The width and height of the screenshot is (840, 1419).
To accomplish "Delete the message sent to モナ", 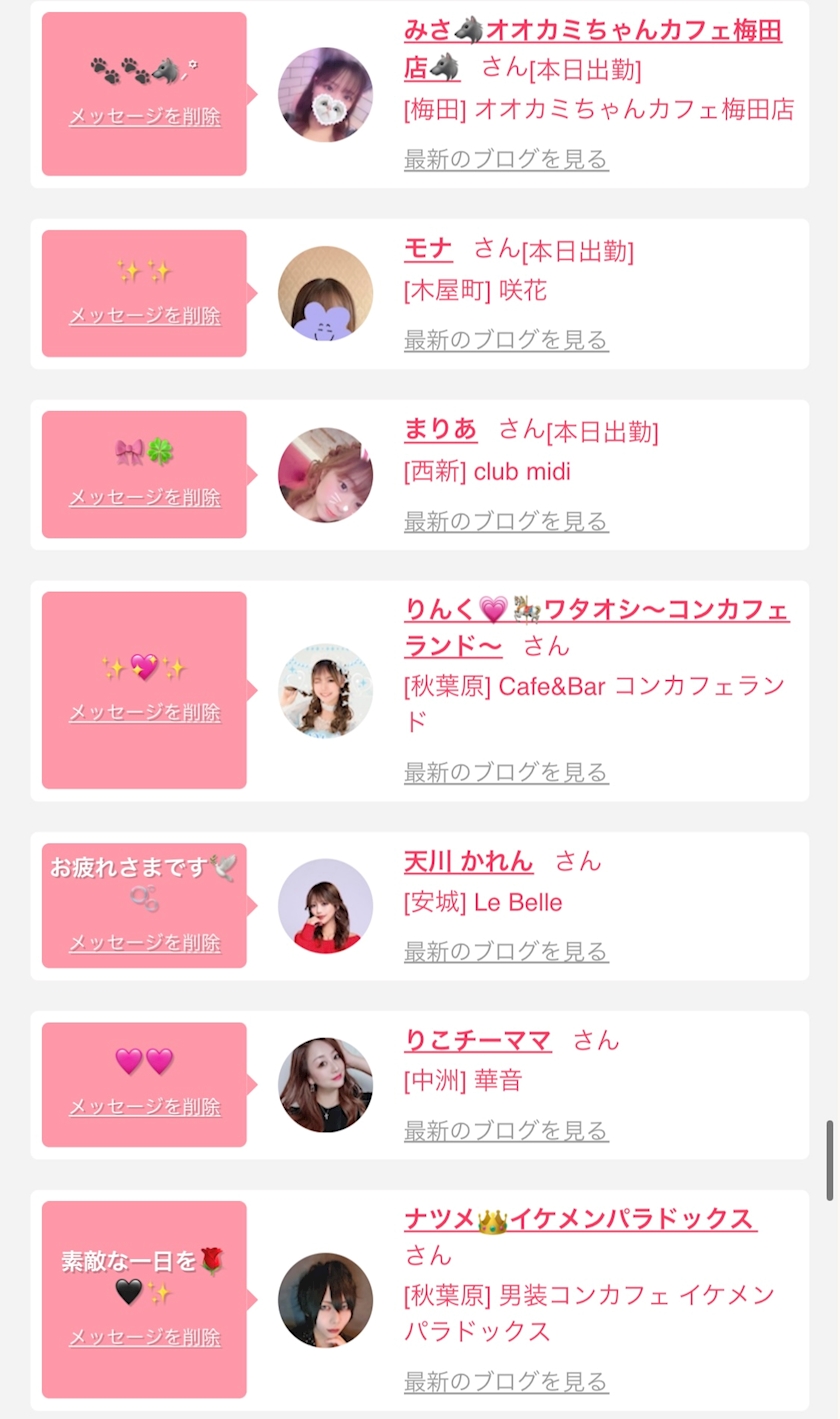I will (x=145, y=316).
